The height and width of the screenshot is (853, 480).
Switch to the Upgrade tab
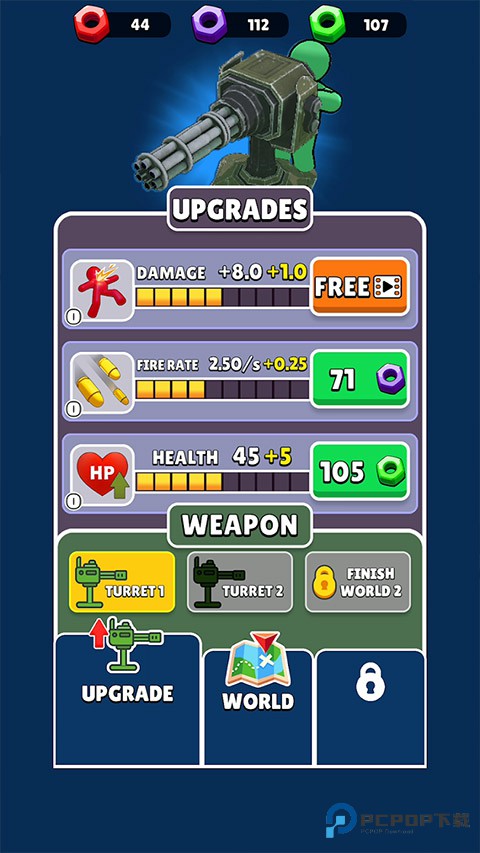tap(128, 699)
